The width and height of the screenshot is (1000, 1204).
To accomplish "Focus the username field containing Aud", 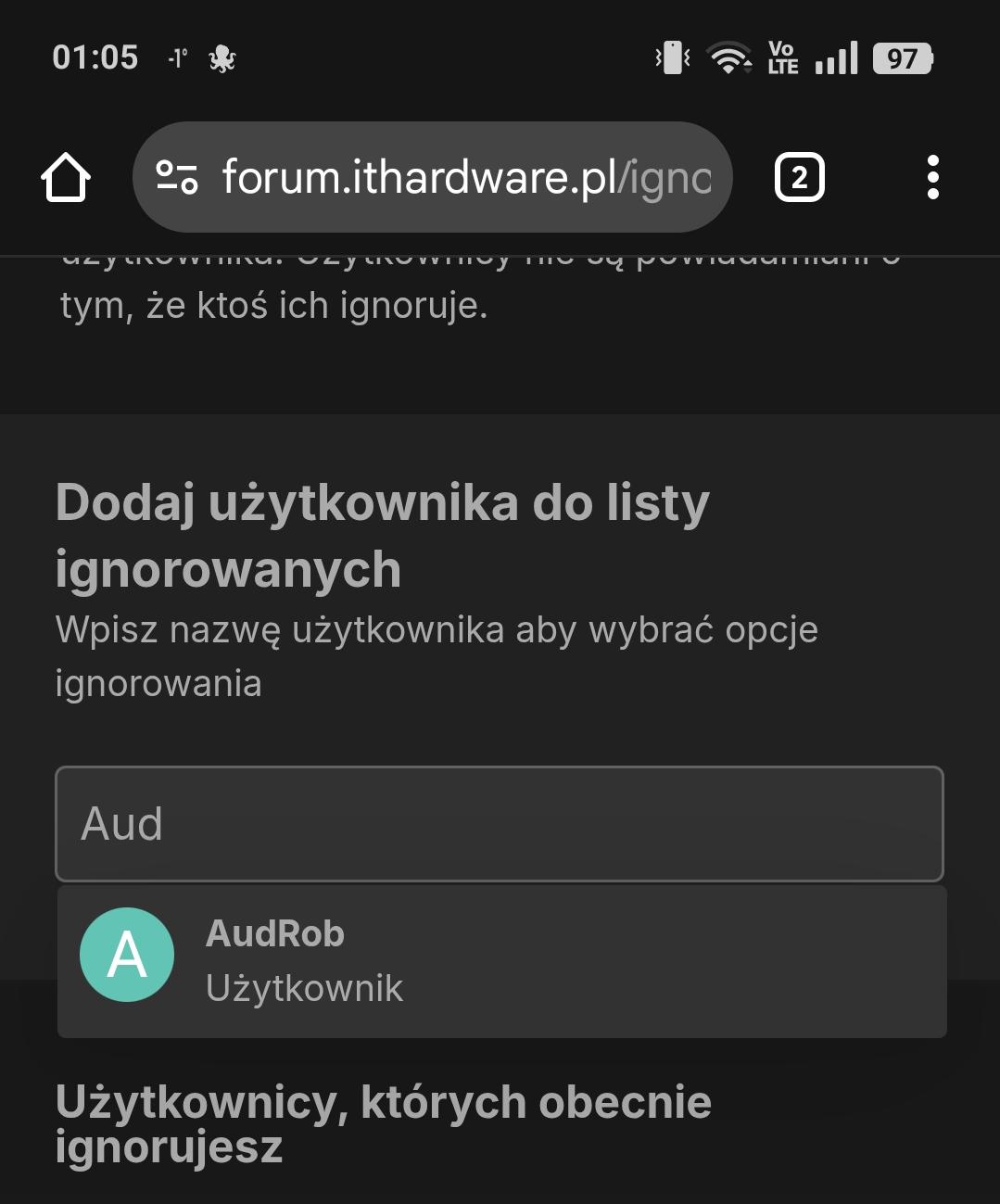I will tap(499, 824).
